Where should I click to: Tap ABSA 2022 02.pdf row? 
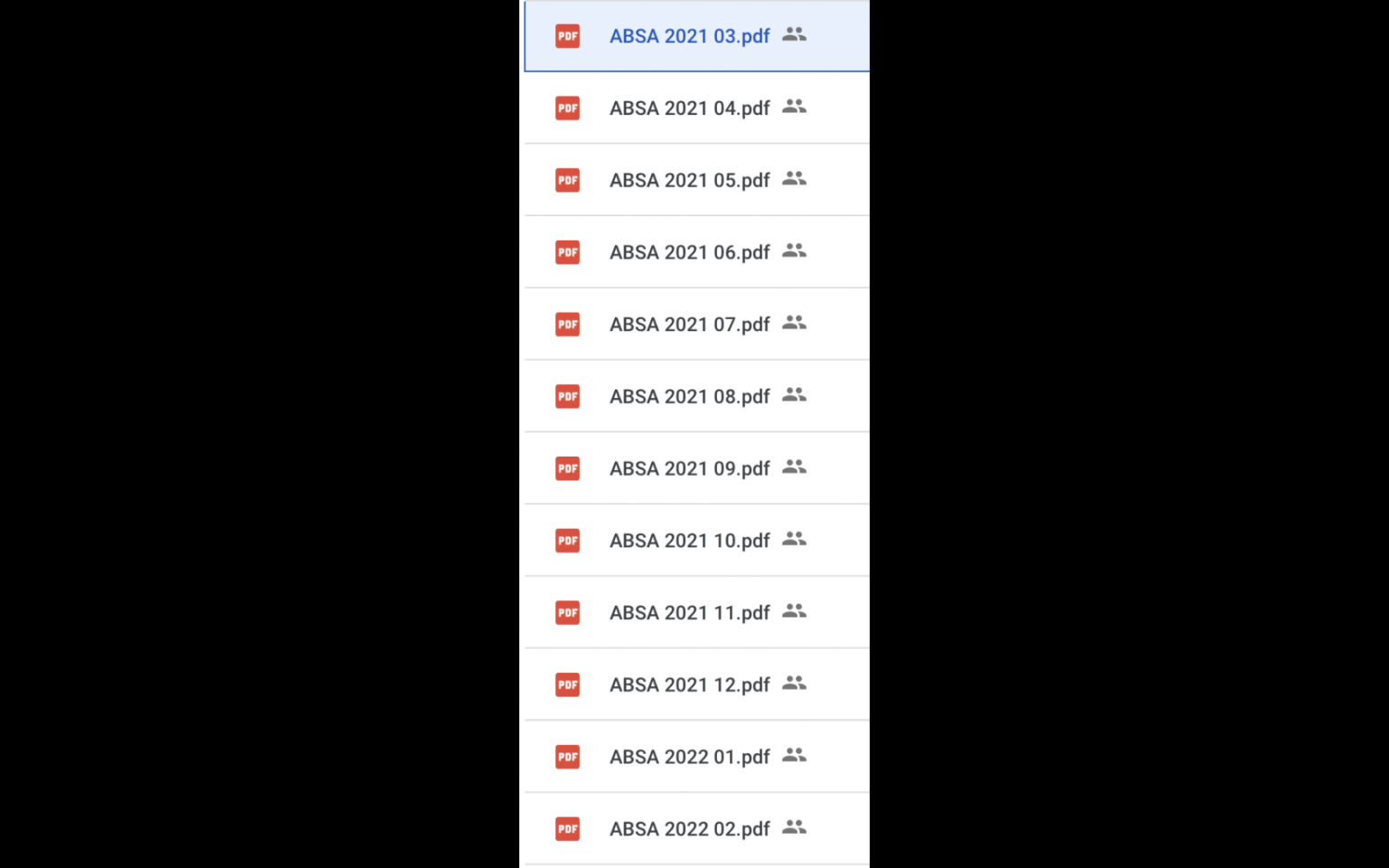tap(689, 829)
